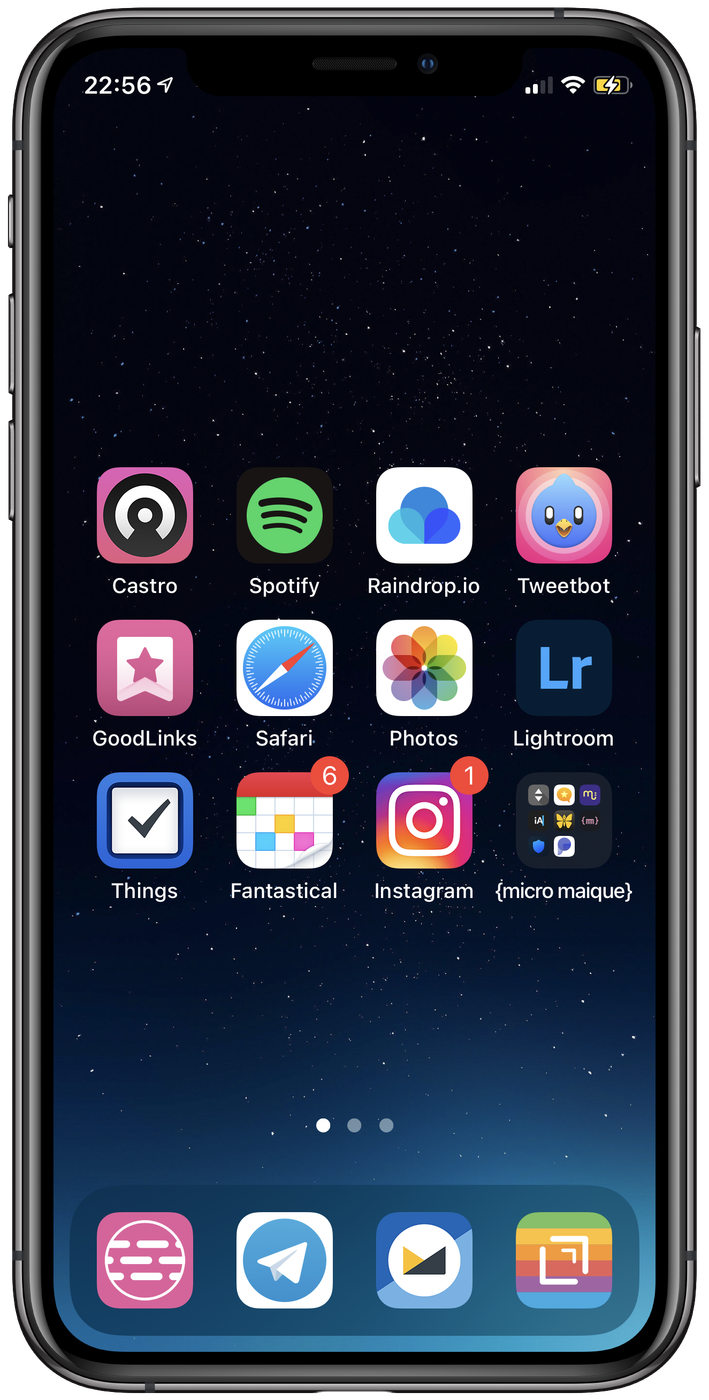
Task: Launch Spotify
Action: tap(284, 516)
